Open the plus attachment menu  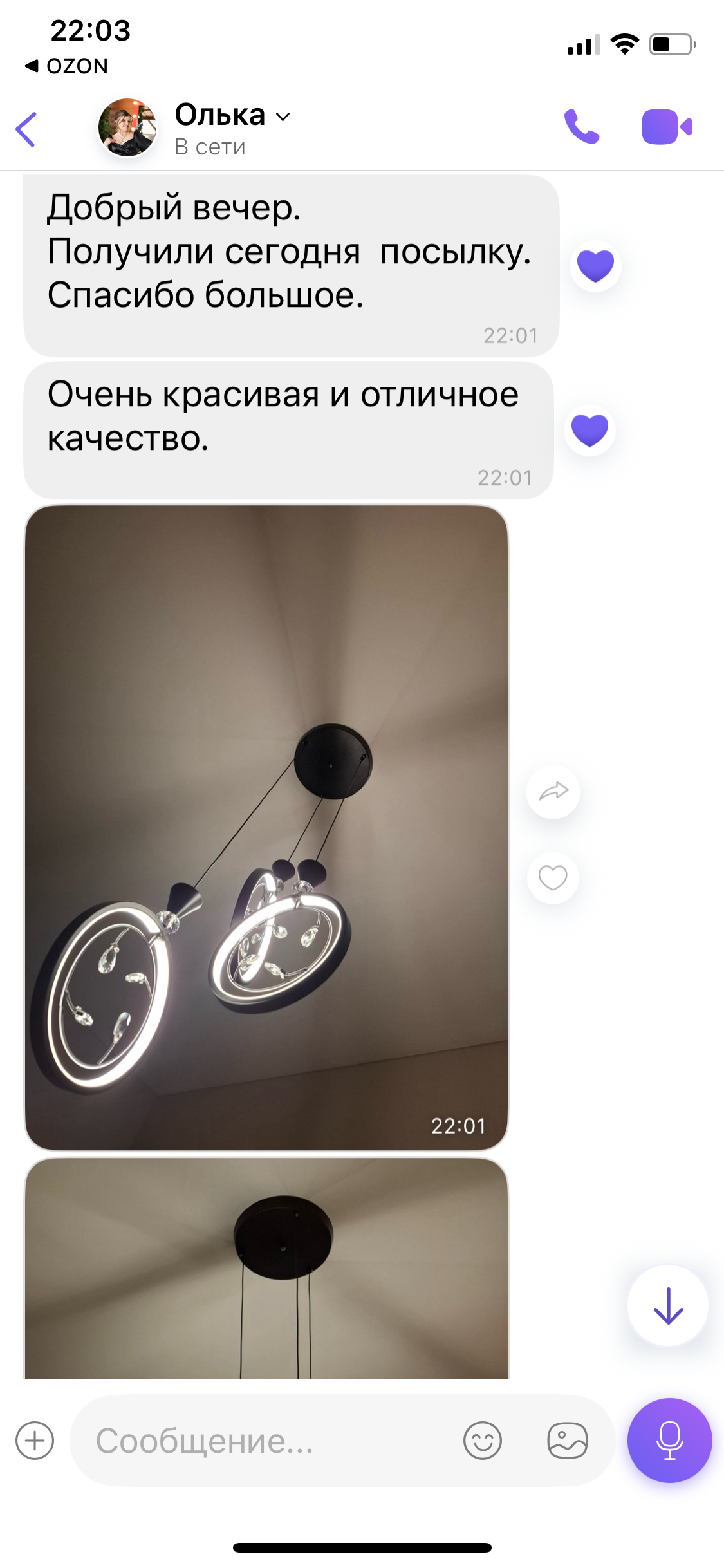(x=35, y=1441)
